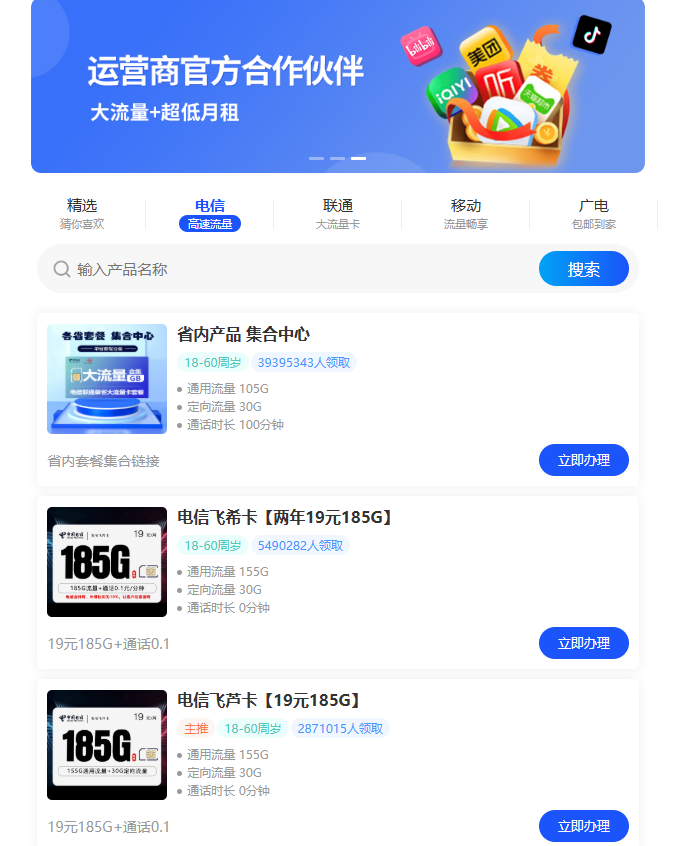
Task: Switch to the 联通 tab
Action: point(338,213)
